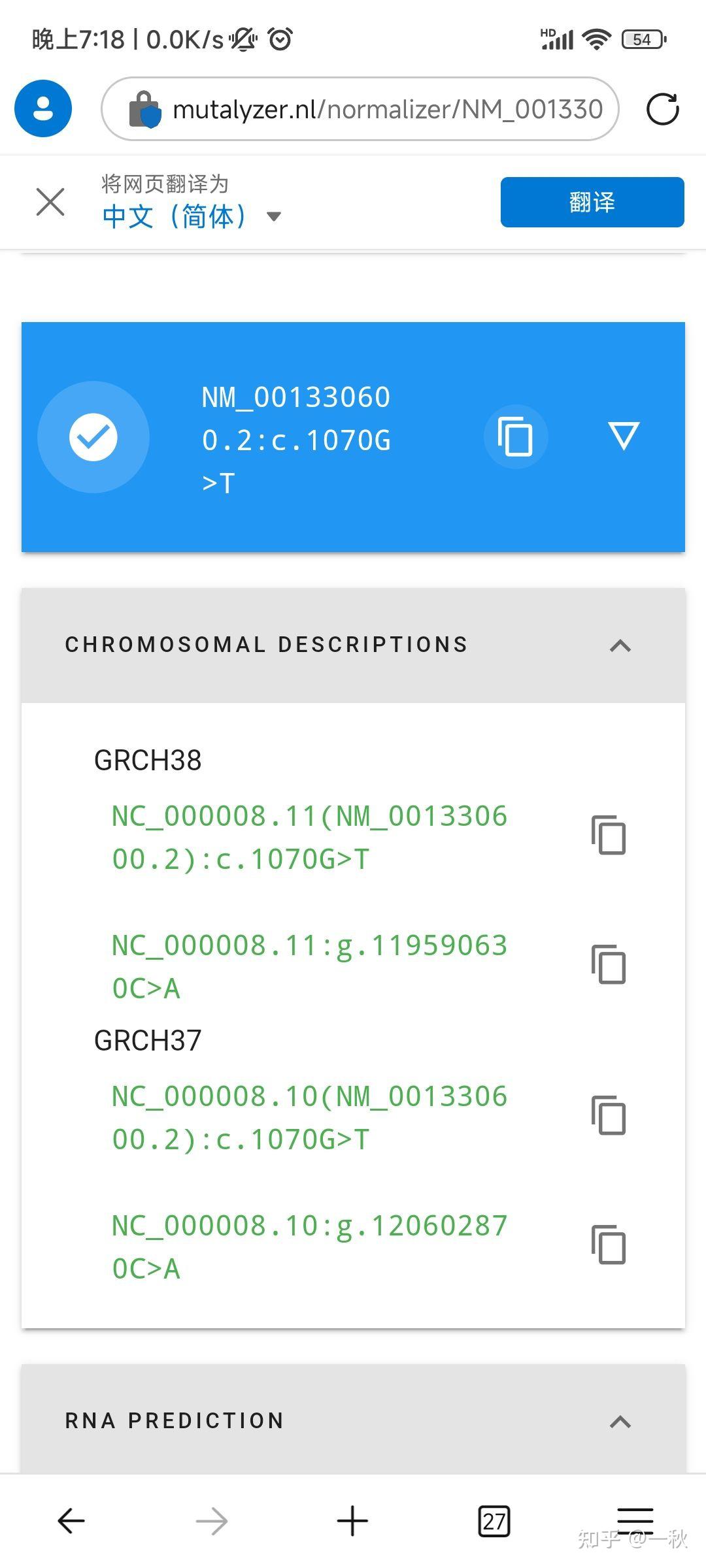Reload the current page
706x1568 pixels.
pyautogui.click(x=662, y=109)
